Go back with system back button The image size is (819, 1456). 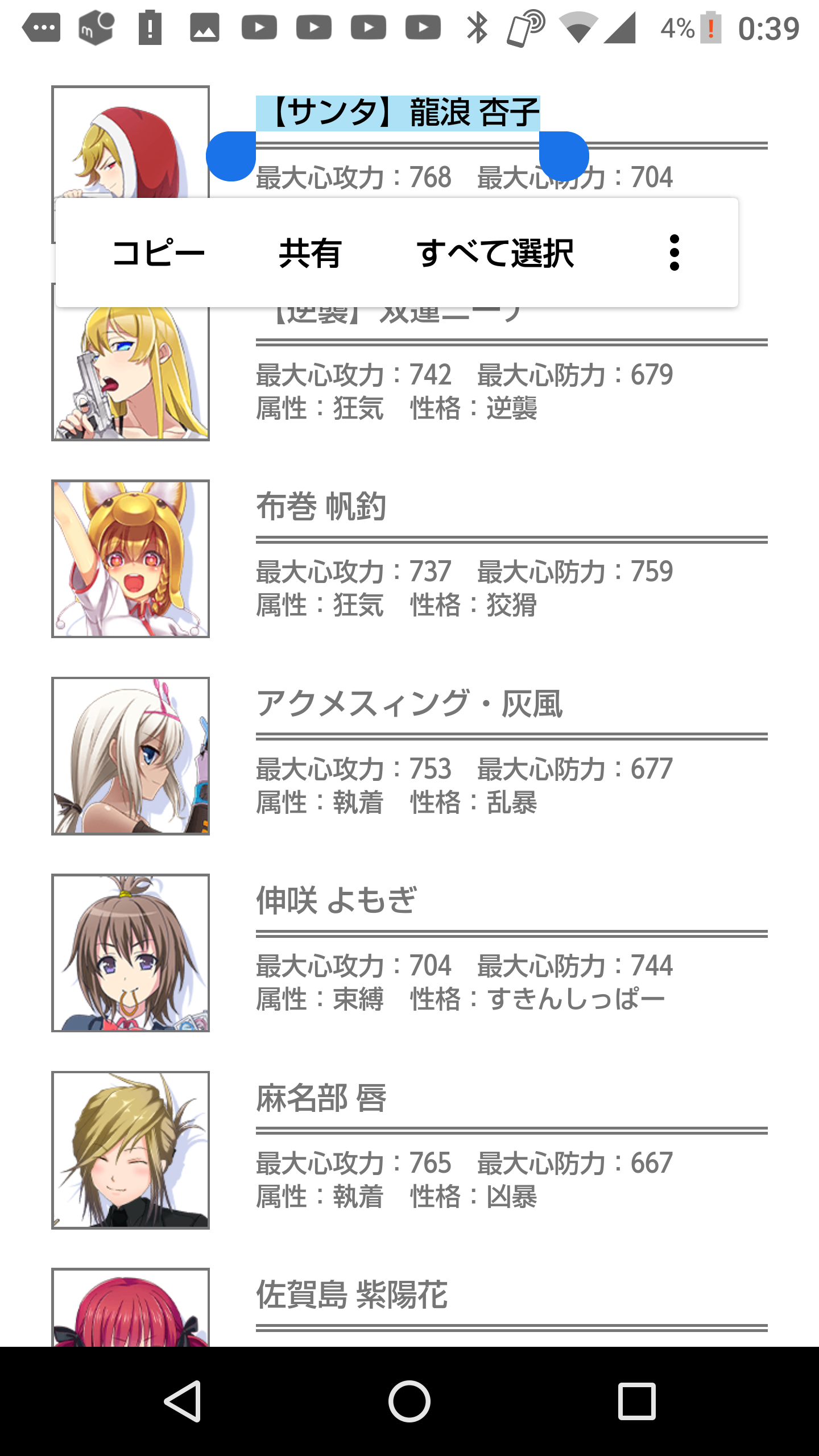click(182, 1401)
